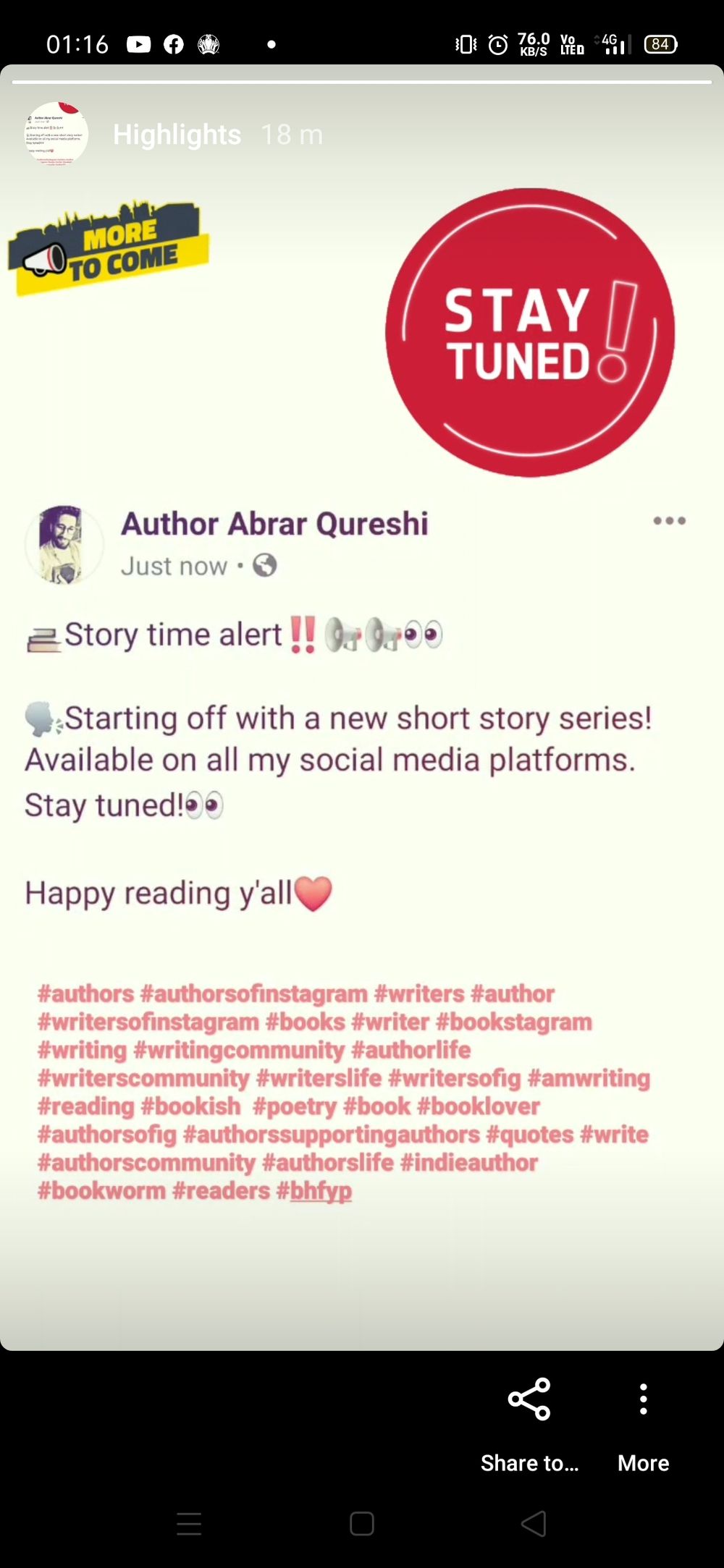Tap the system home button
The height and width of the screenshot is (1568, 724).
click(361, 1523)
